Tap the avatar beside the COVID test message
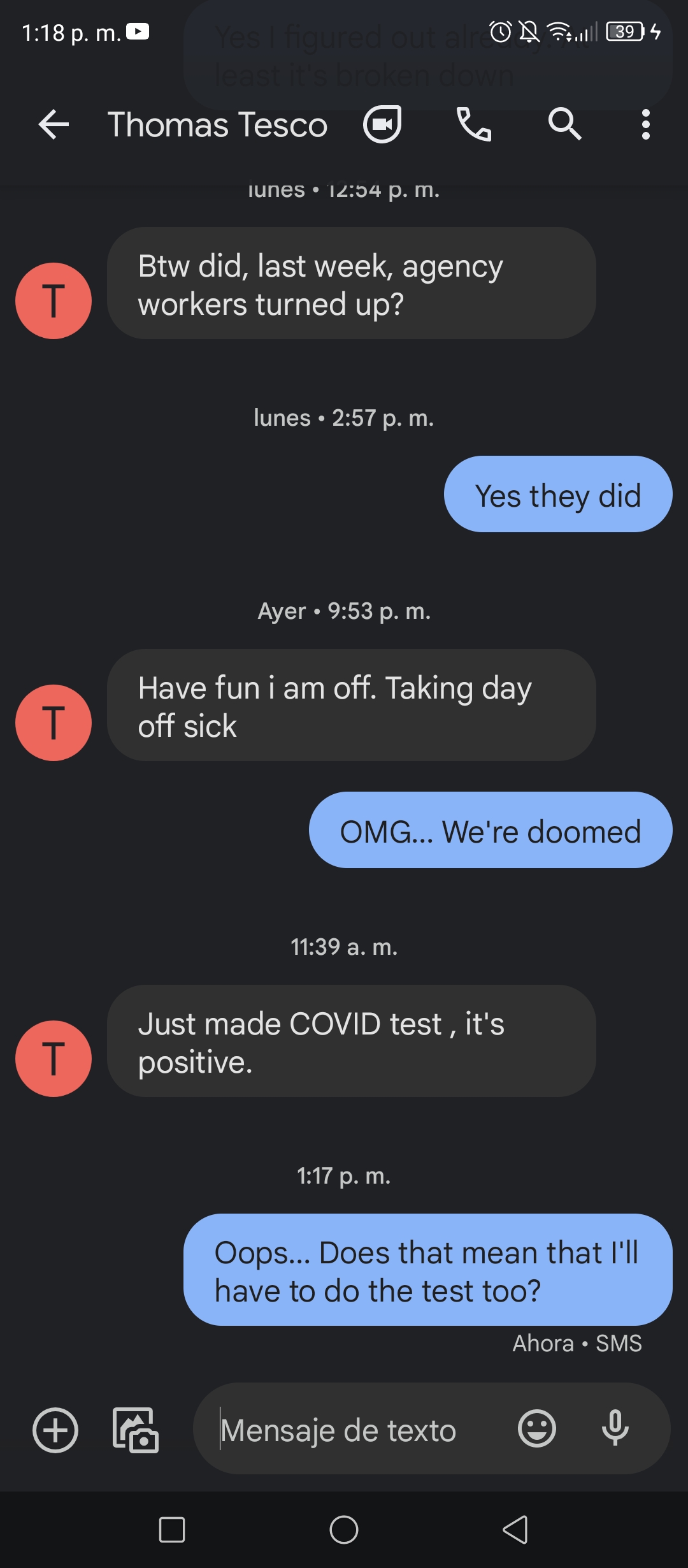 [x=54, y=1059]
